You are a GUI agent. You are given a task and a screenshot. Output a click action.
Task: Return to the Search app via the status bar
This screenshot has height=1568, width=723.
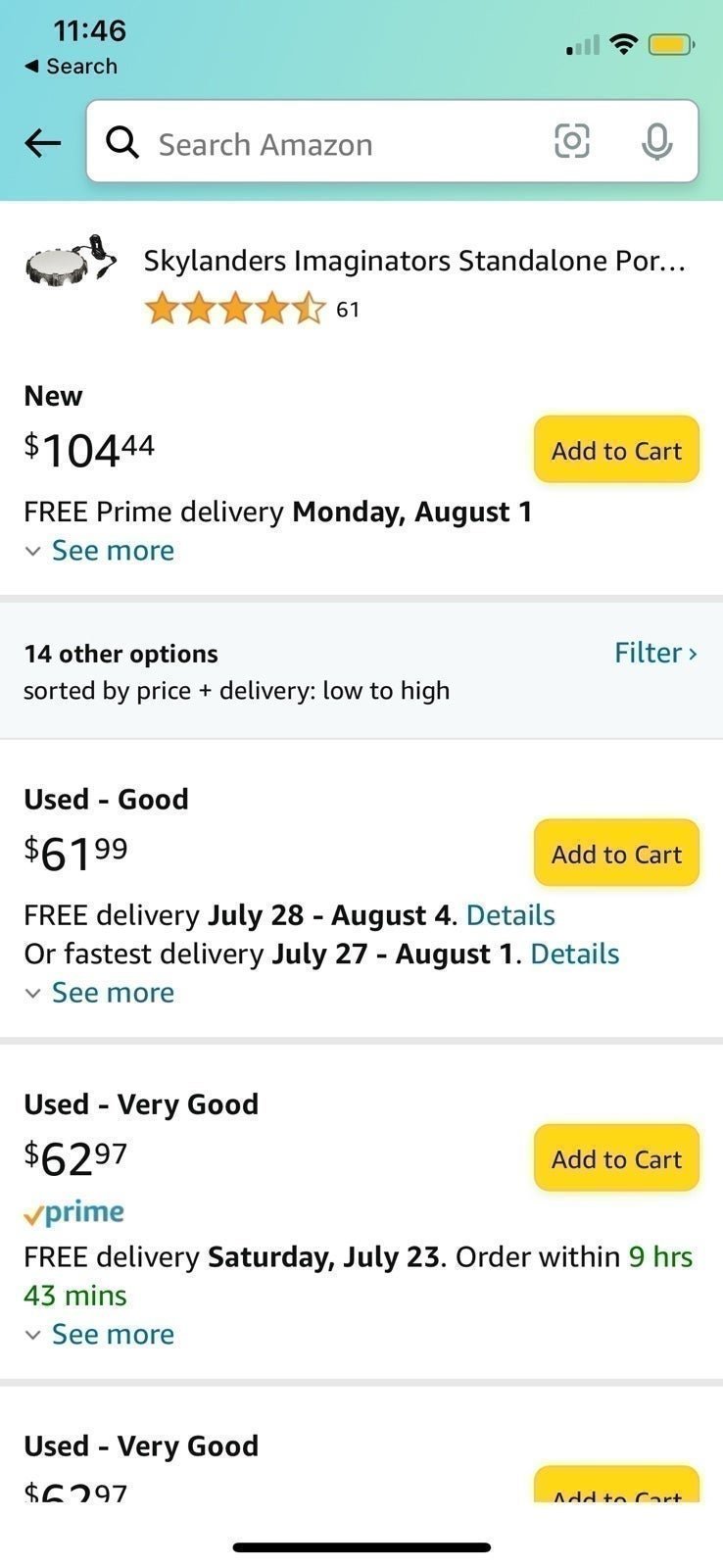(x=71, y=67)
